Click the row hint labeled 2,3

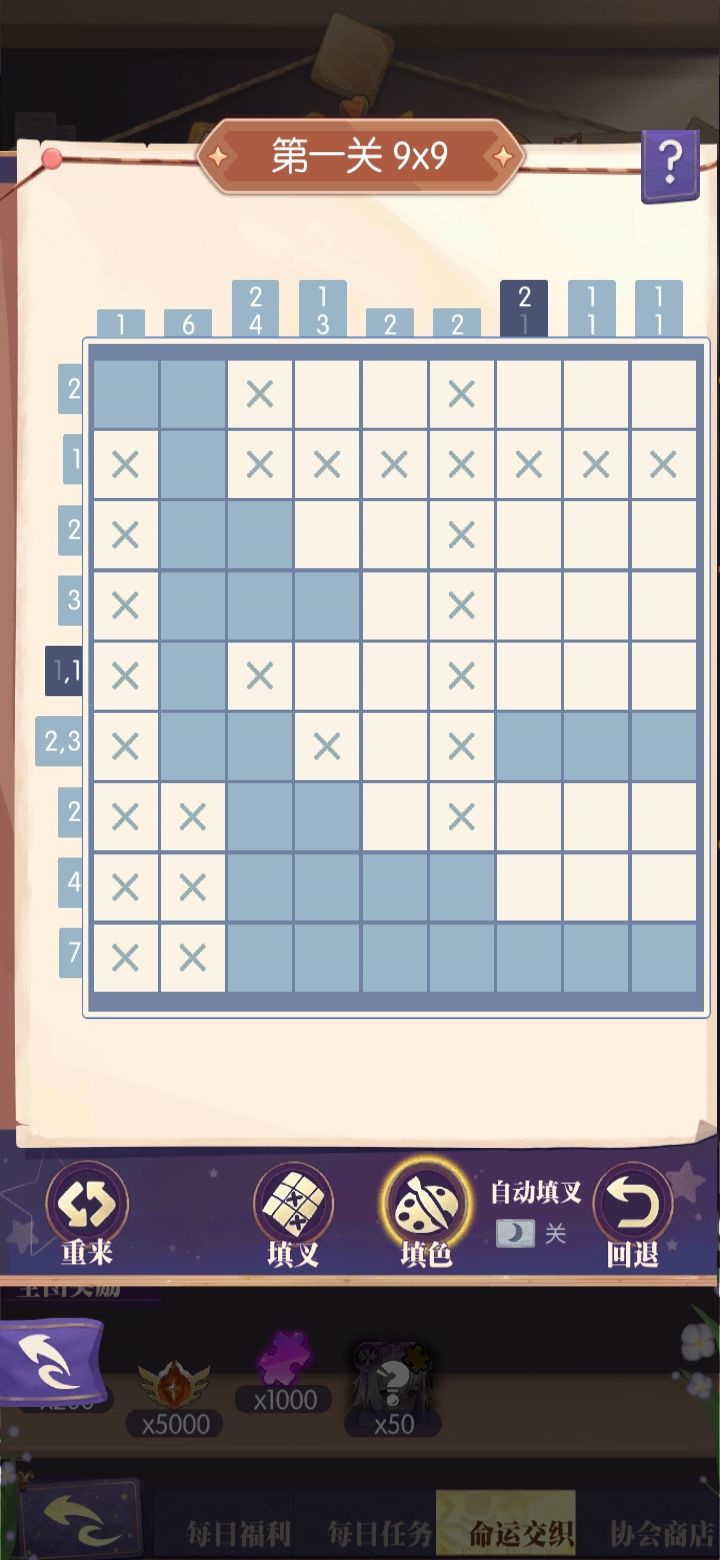pyautogui.click(x=58, y=743)
